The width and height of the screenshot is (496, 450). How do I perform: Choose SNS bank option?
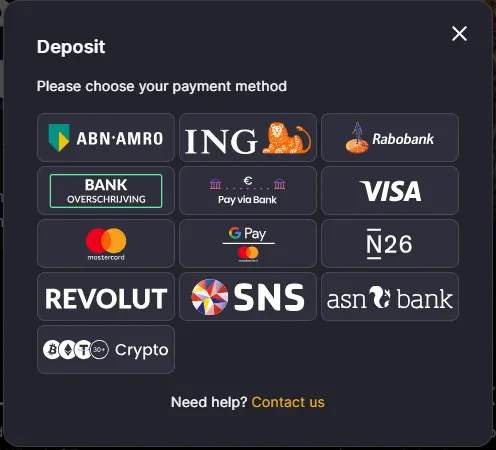248,296
